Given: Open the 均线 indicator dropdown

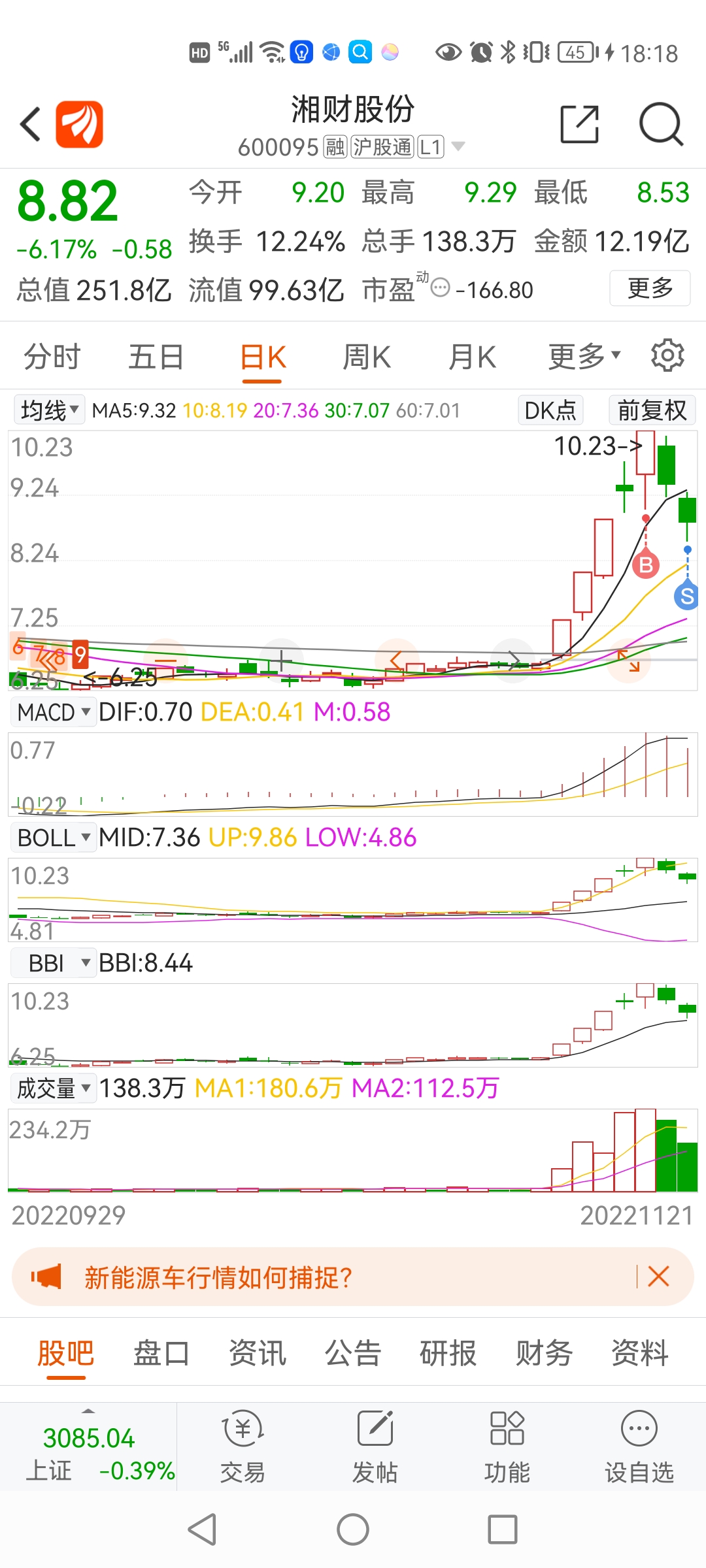Looking at the screenshot, I should click(50, 410).
